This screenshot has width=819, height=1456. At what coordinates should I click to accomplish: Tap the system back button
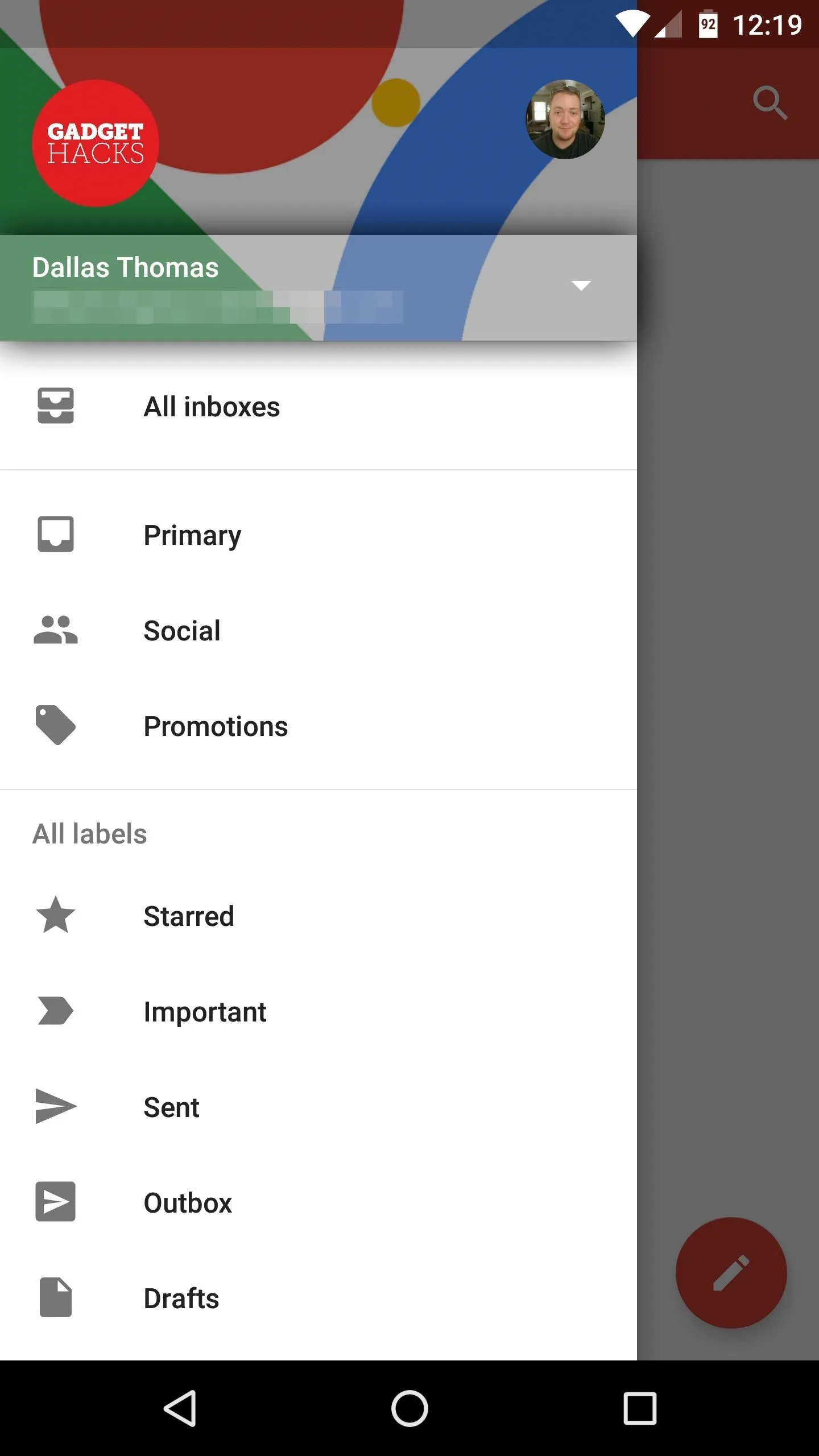[x=180, y=1408]
